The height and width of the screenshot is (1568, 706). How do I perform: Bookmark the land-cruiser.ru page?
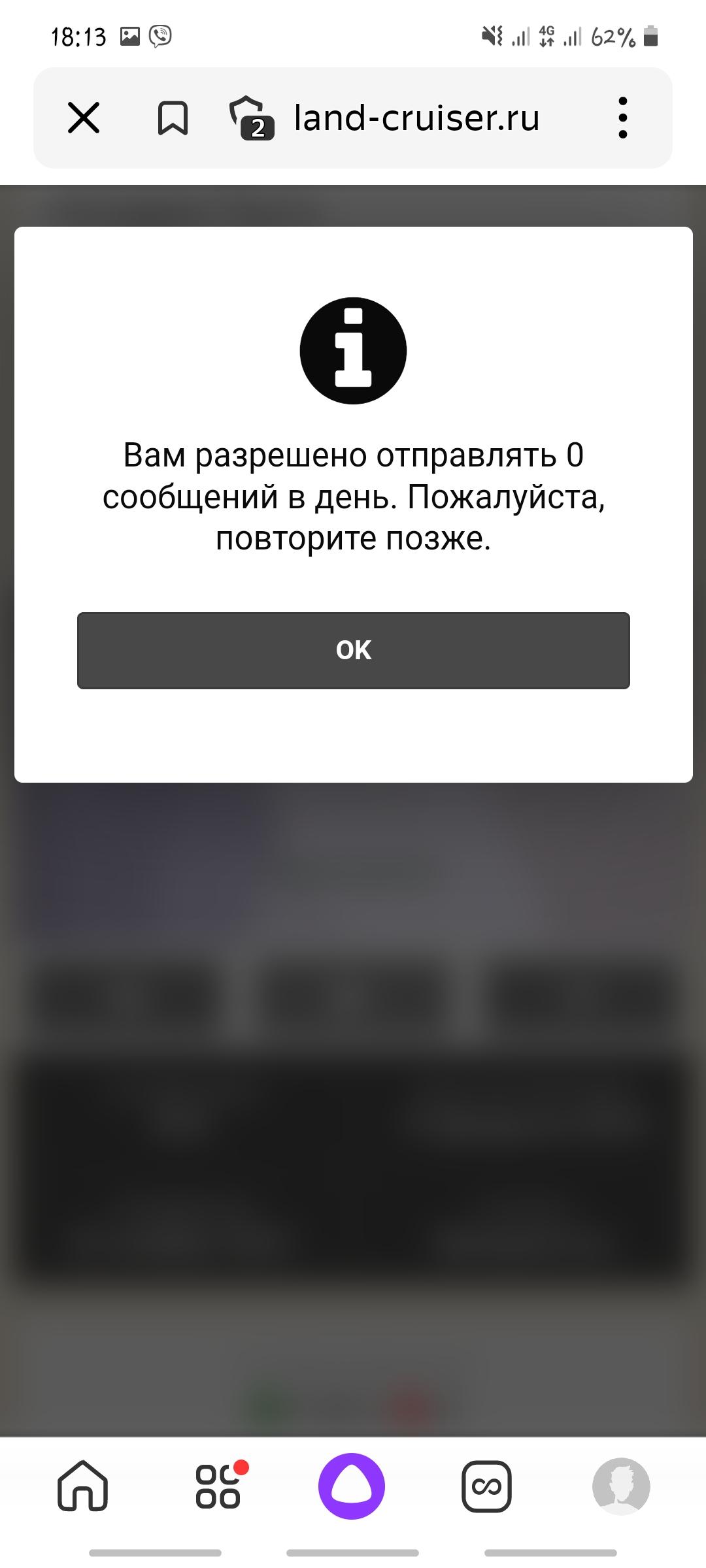(x=173, y=118)
